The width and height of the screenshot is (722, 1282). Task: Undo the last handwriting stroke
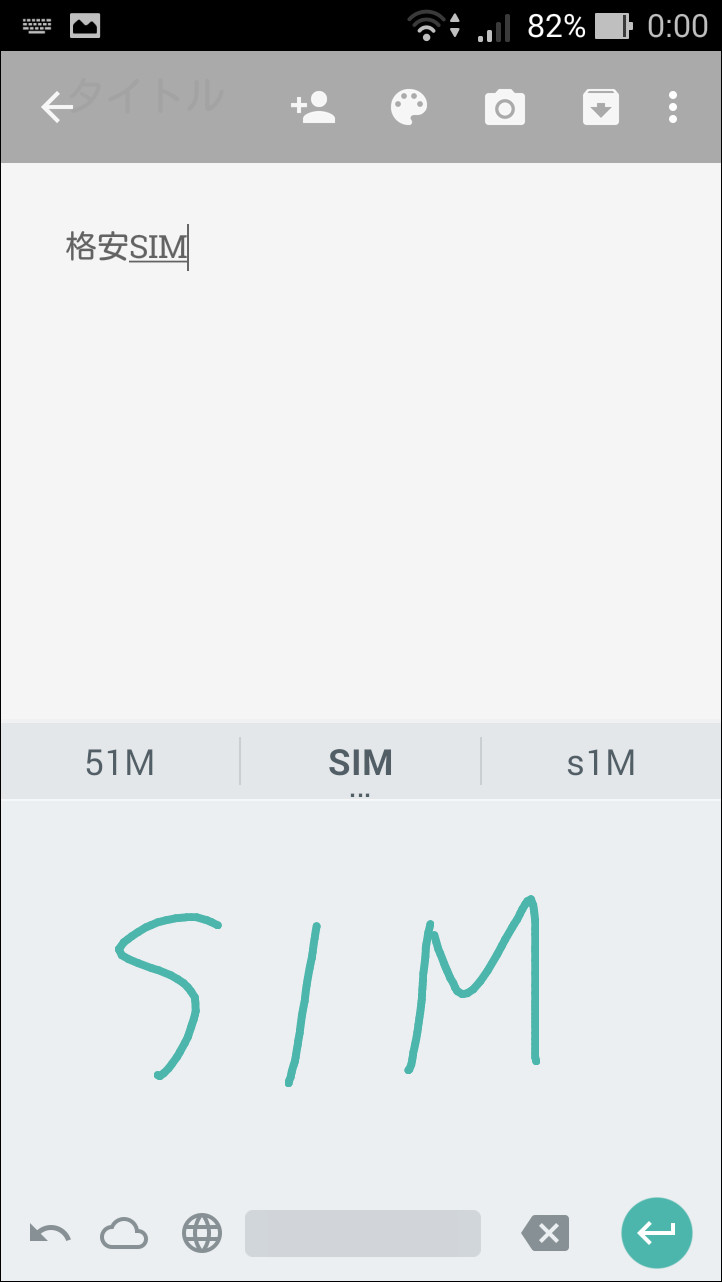click(50, 1233)
